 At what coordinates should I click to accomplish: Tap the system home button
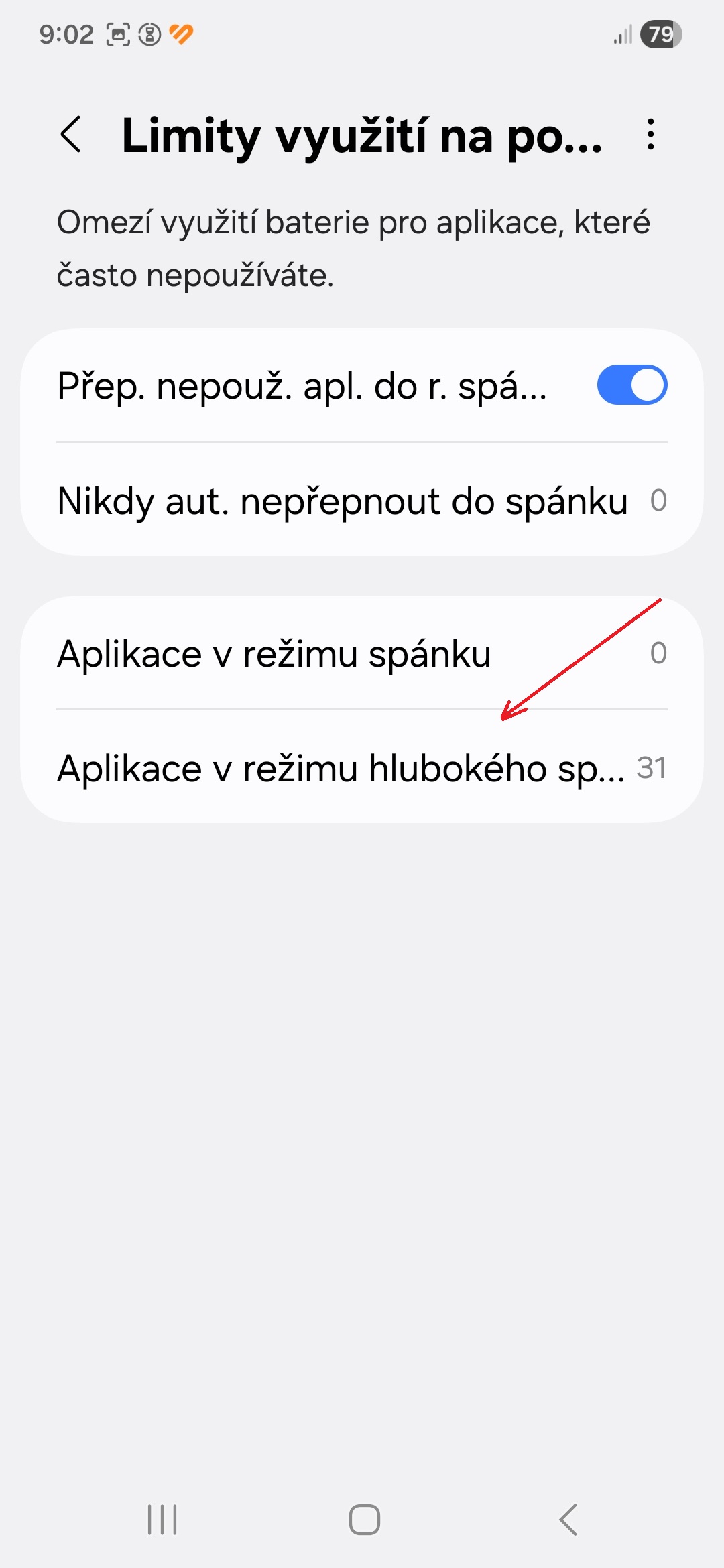[x=364, y=1519]
